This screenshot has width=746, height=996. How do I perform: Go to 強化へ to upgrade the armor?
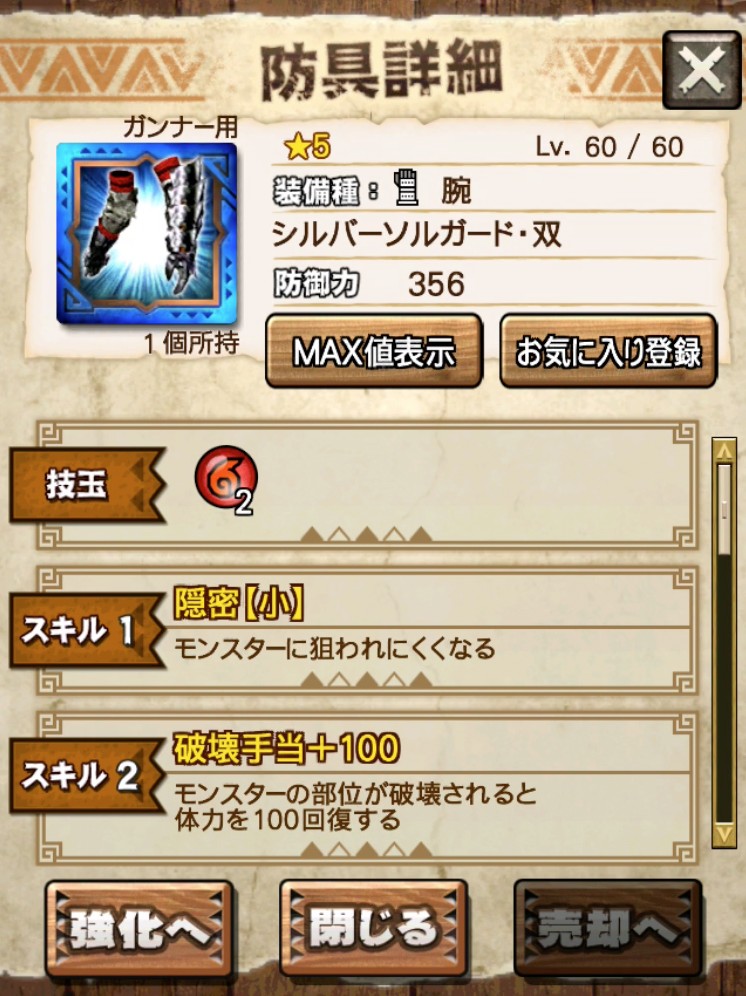[139, 928]
